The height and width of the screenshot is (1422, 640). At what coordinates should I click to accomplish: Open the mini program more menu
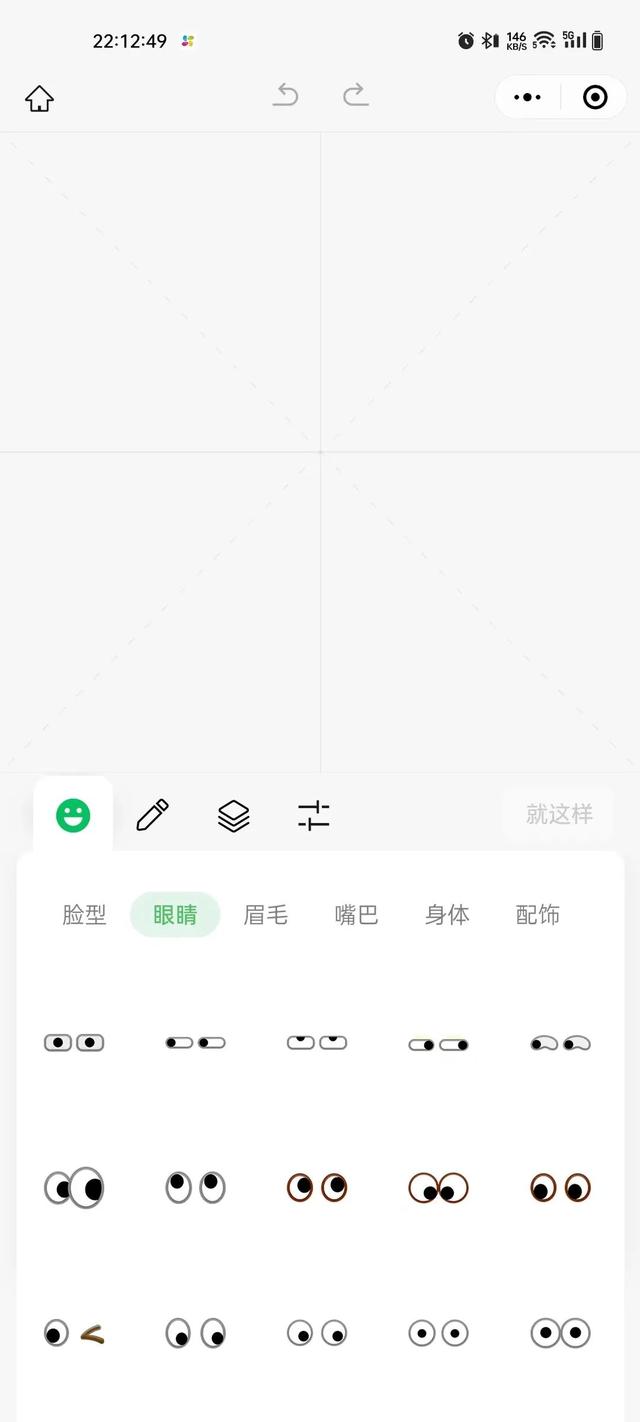[527, 97]
